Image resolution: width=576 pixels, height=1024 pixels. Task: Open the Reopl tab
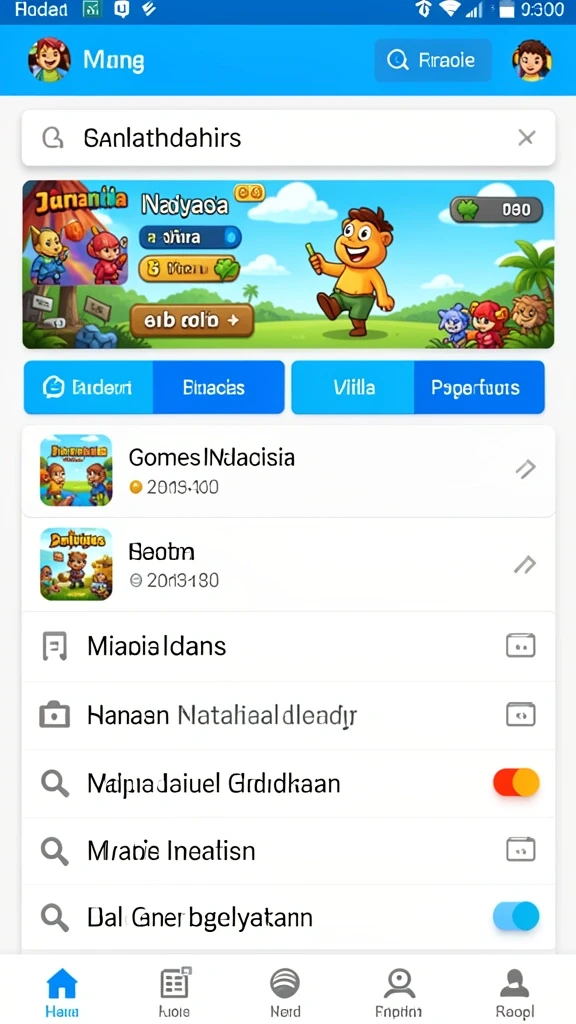[515, 993]
